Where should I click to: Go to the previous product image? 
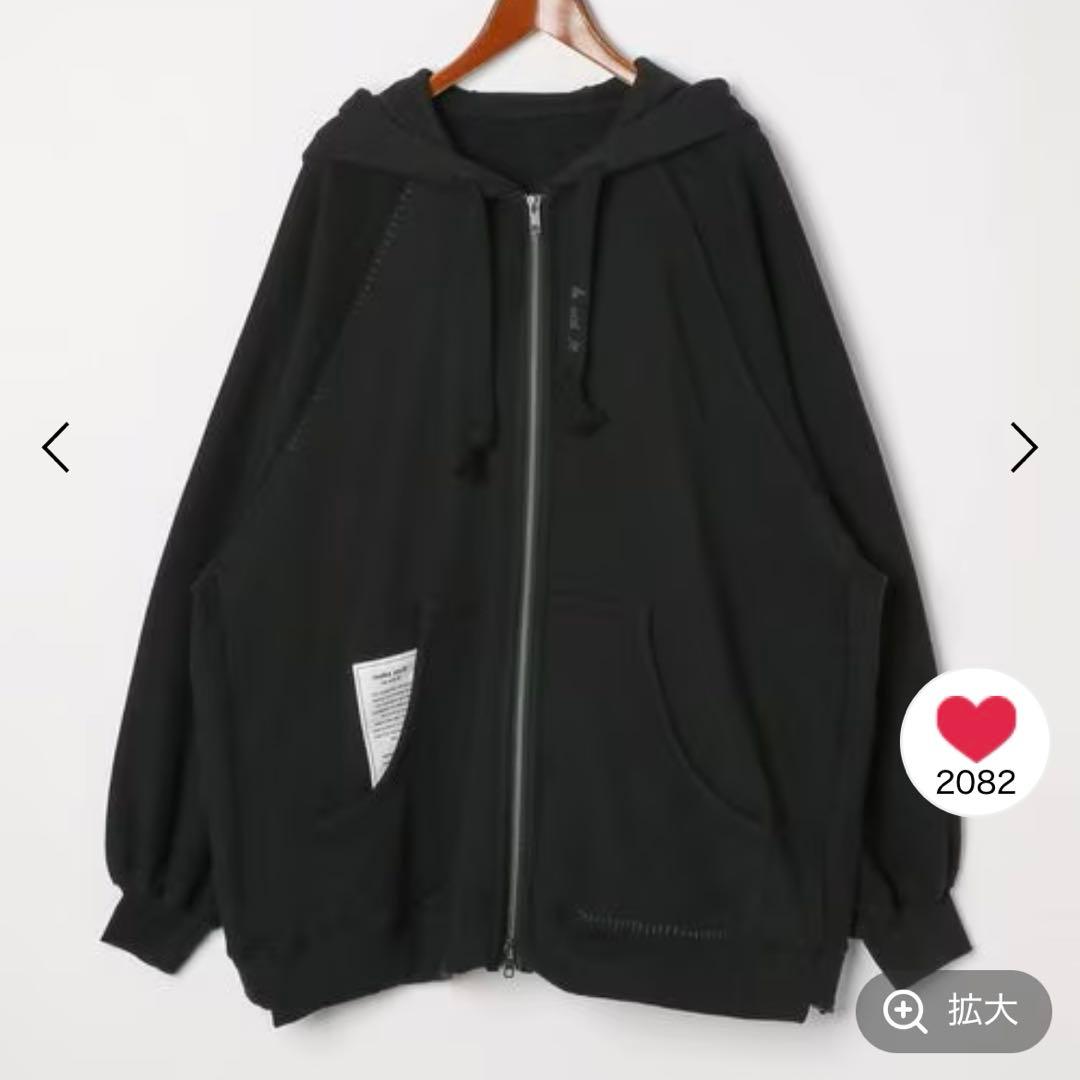[x=56, y=447]
